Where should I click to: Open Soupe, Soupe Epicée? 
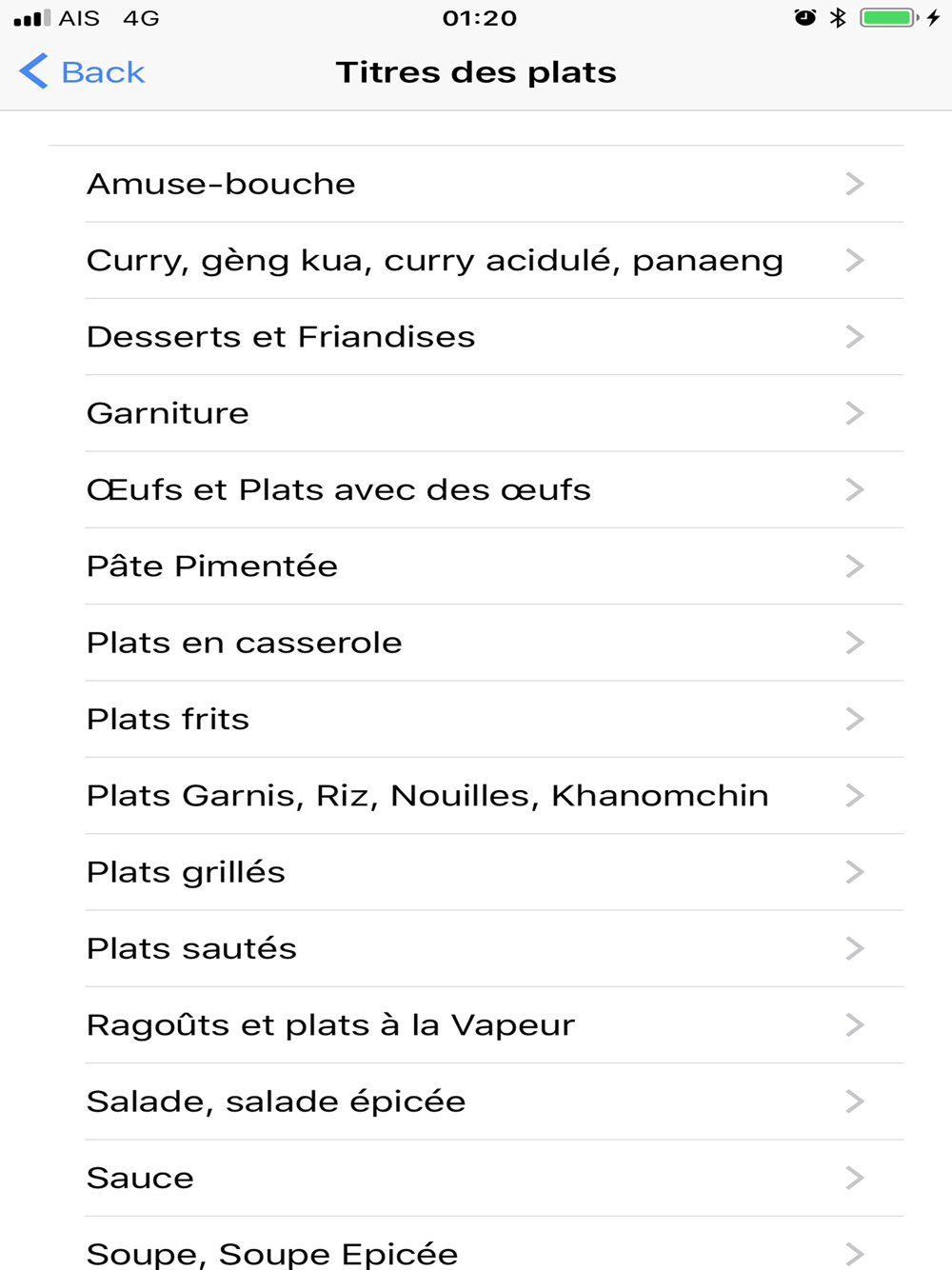point(476,1251)
